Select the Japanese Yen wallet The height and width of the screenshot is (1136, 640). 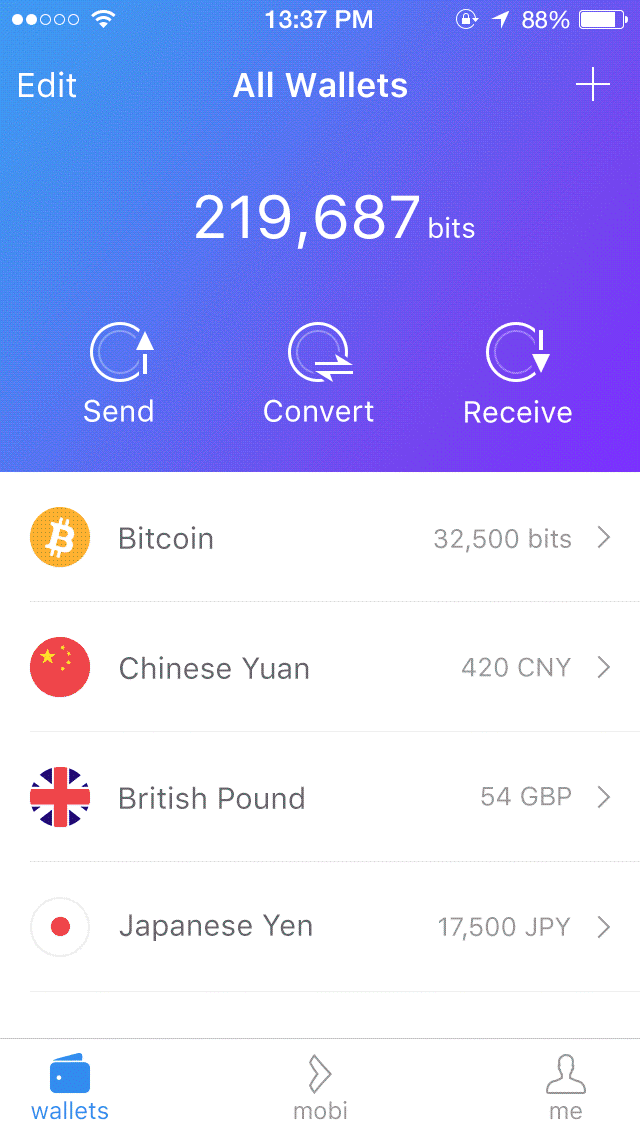(x=320, y=927)
